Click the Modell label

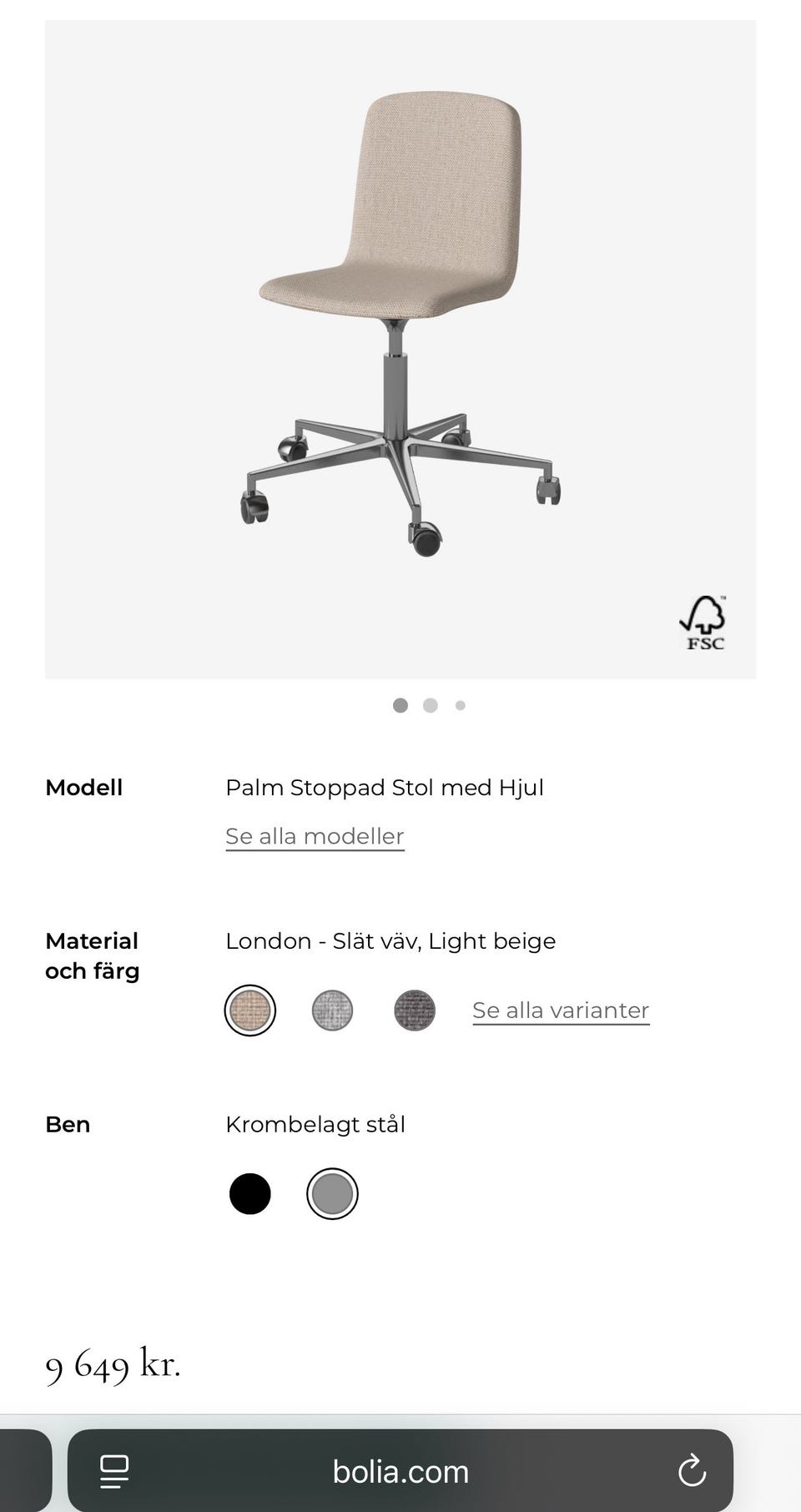(x=83, y=787)
